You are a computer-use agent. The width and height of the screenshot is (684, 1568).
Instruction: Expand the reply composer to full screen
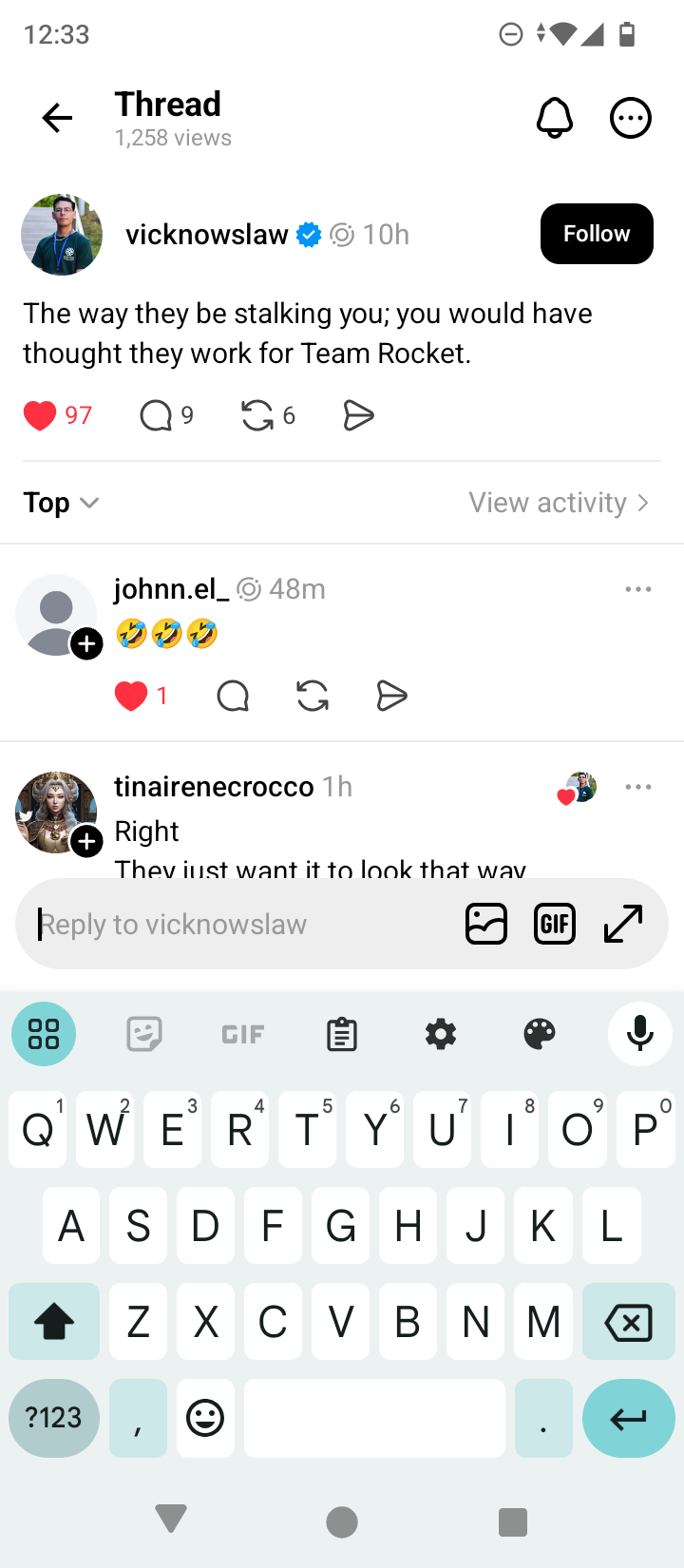[x=623, y=924]
